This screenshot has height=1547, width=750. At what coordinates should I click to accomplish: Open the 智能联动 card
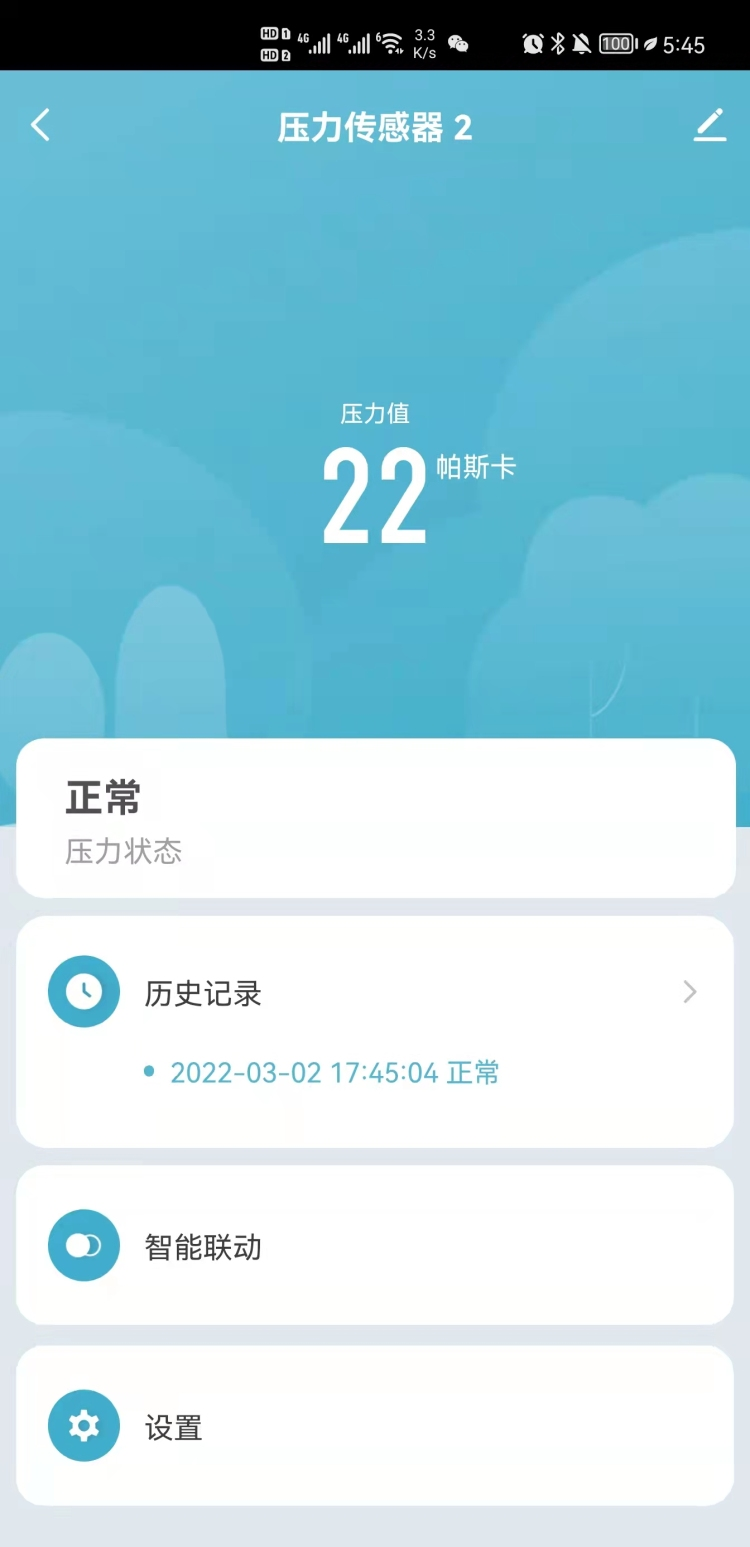point(375,1245)
